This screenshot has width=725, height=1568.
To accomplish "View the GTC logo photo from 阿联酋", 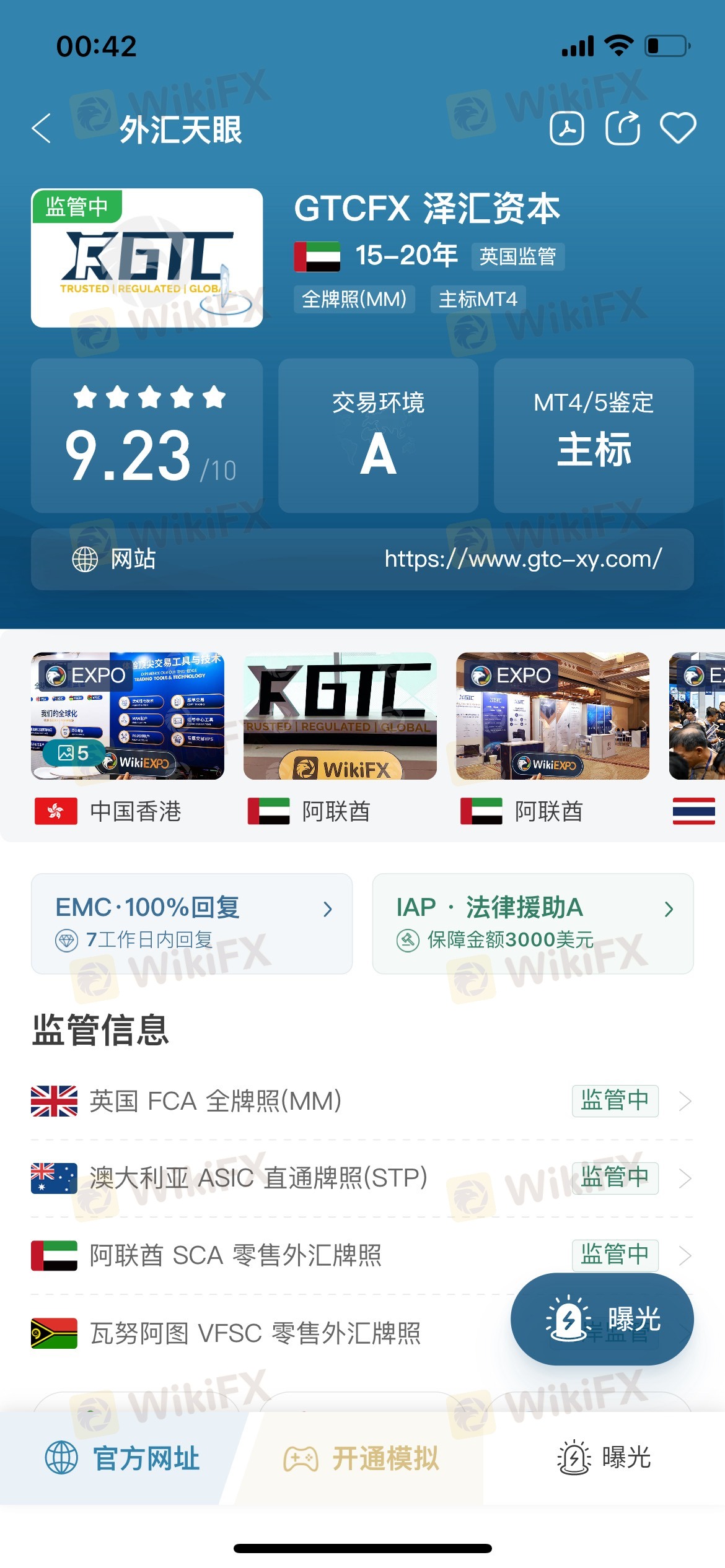I will (340, 716).
